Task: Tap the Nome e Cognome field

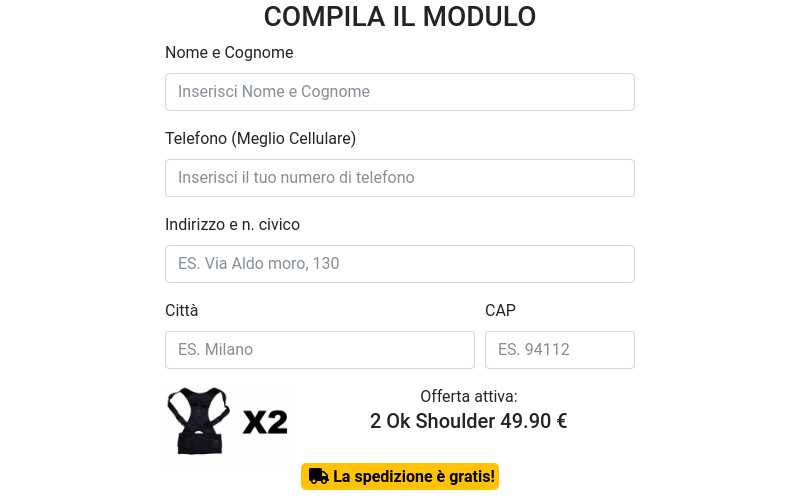Action: pos(399,92)
